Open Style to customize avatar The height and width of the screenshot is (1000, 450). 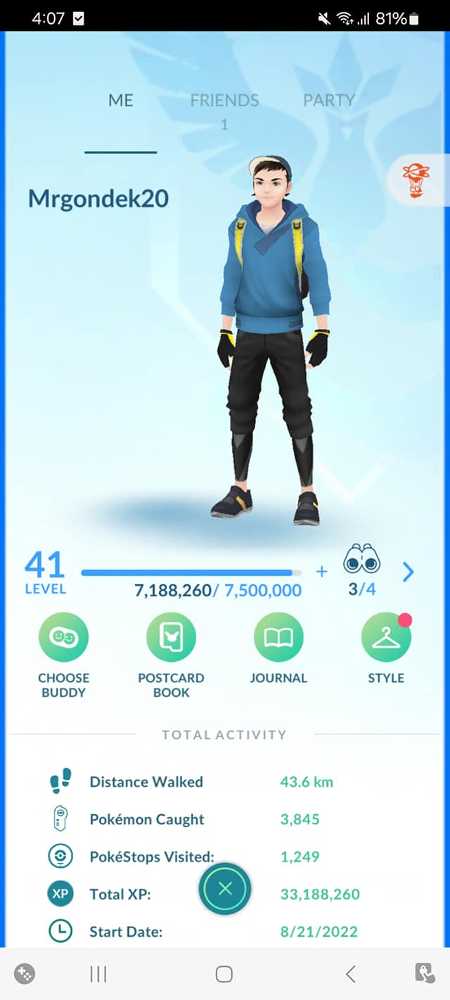(386, 649)
